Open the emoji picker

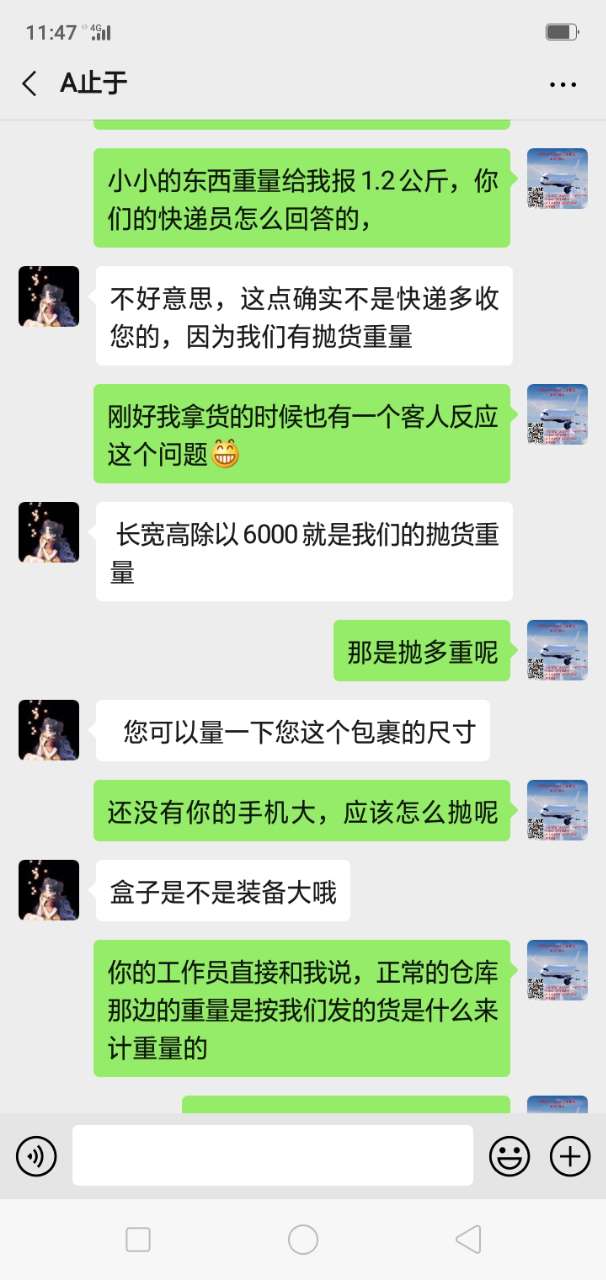pyautogui.click(x=509, y=1157)
